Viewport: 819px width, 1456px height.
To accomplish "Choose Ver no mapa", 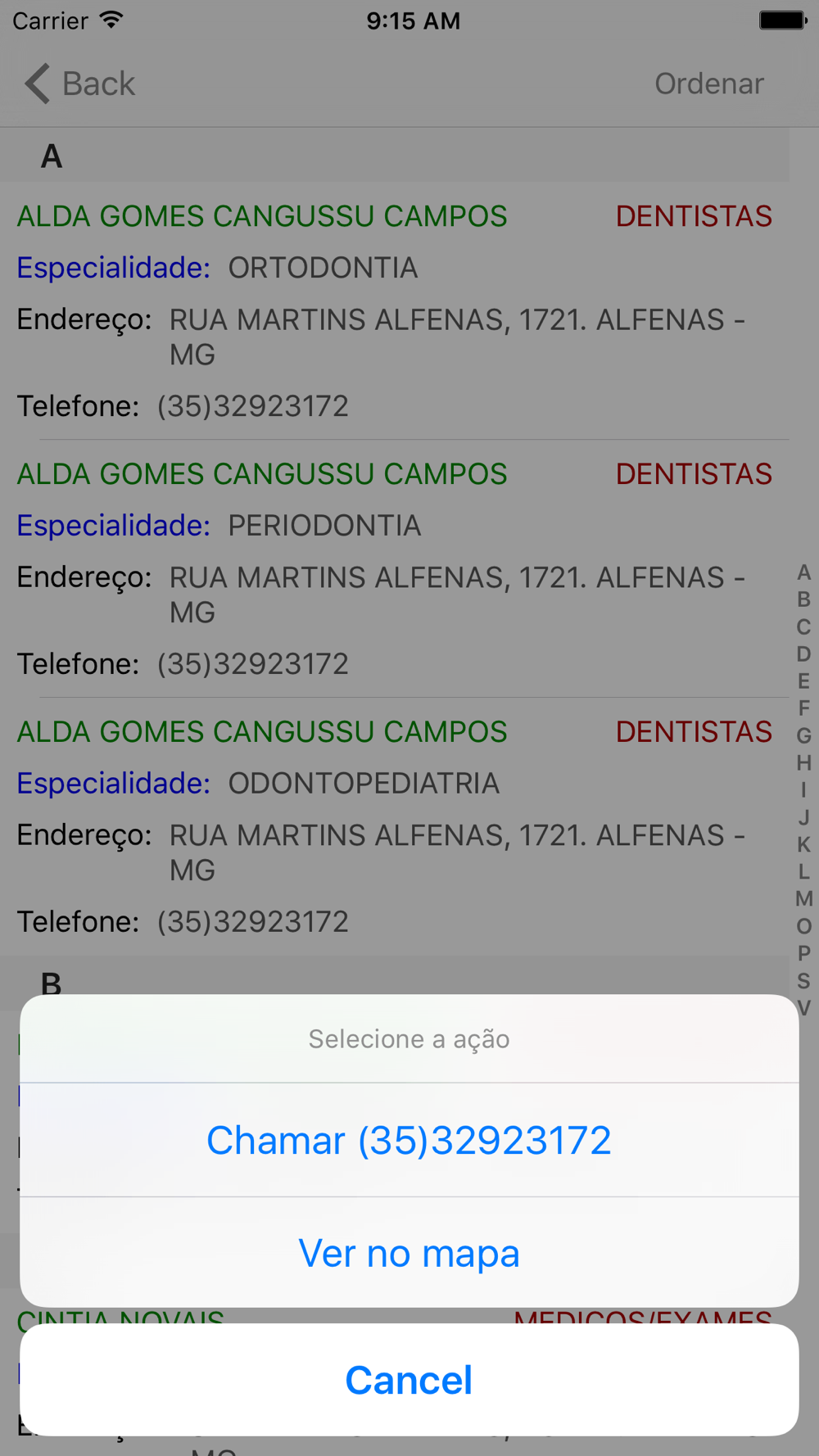I will coord(409,1253).
